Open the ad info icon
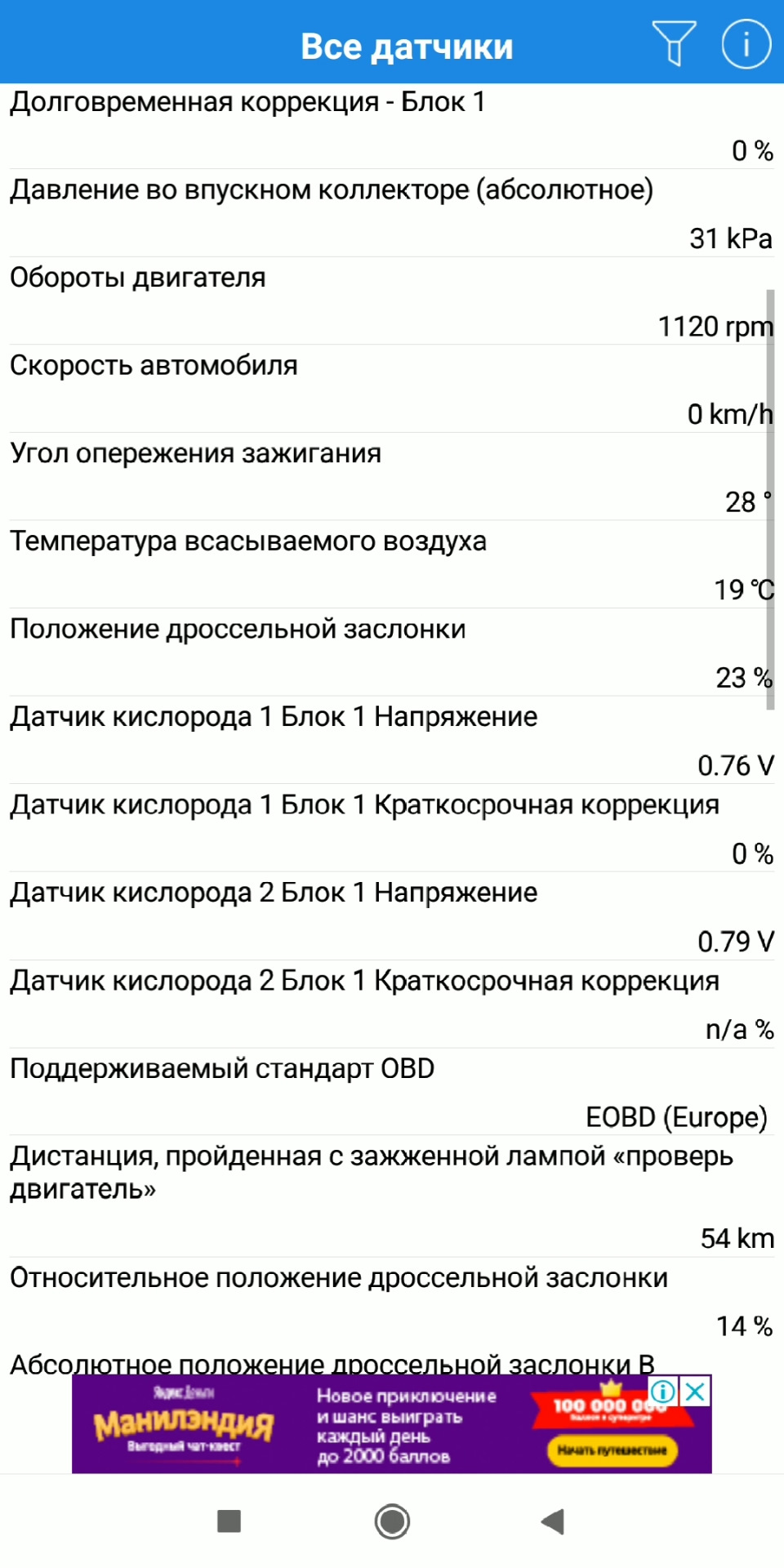The image size is (784, 1568). point(663,1392)
